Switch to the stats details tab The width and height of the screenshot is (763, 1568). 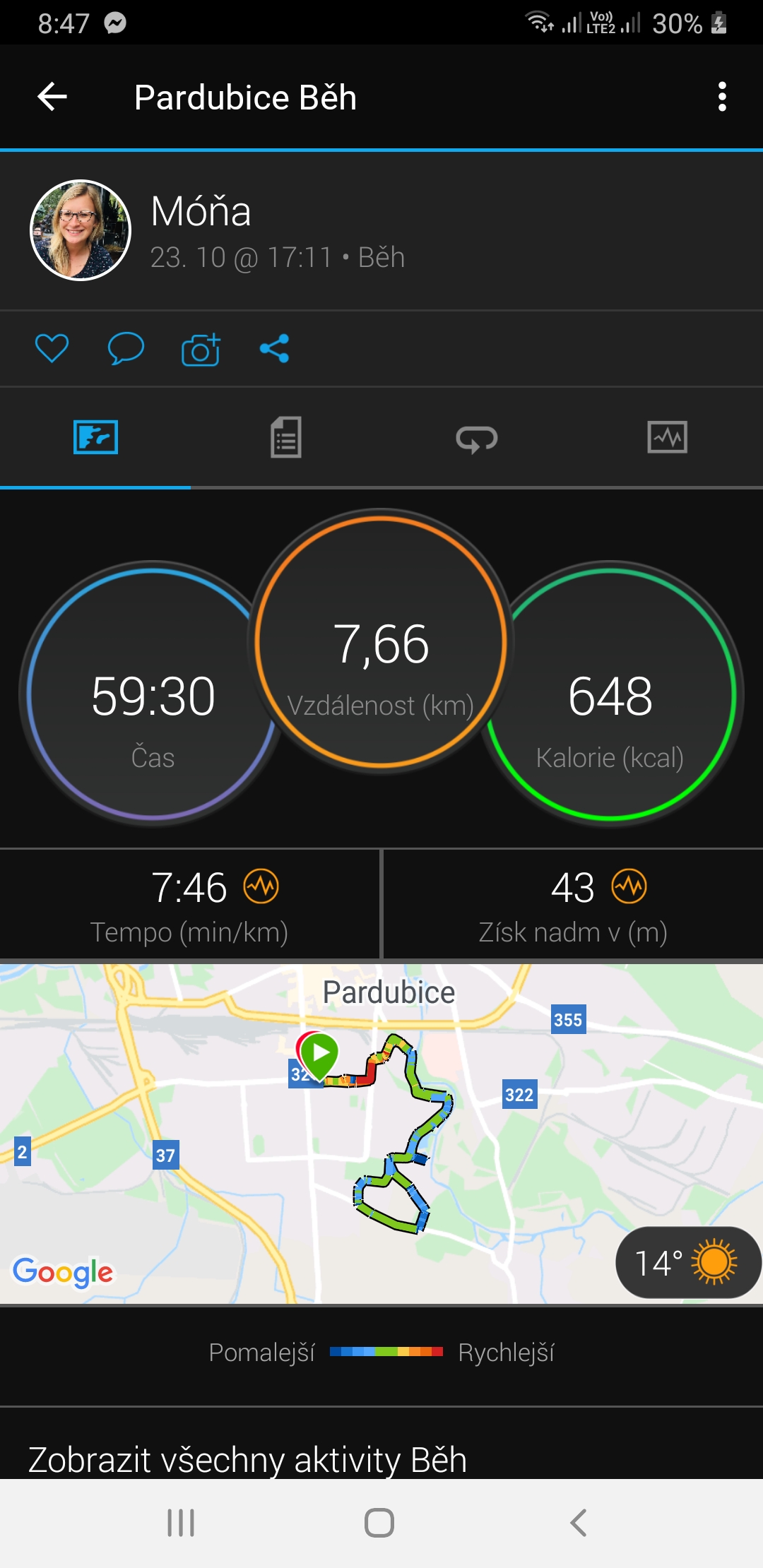pos(286,437)
